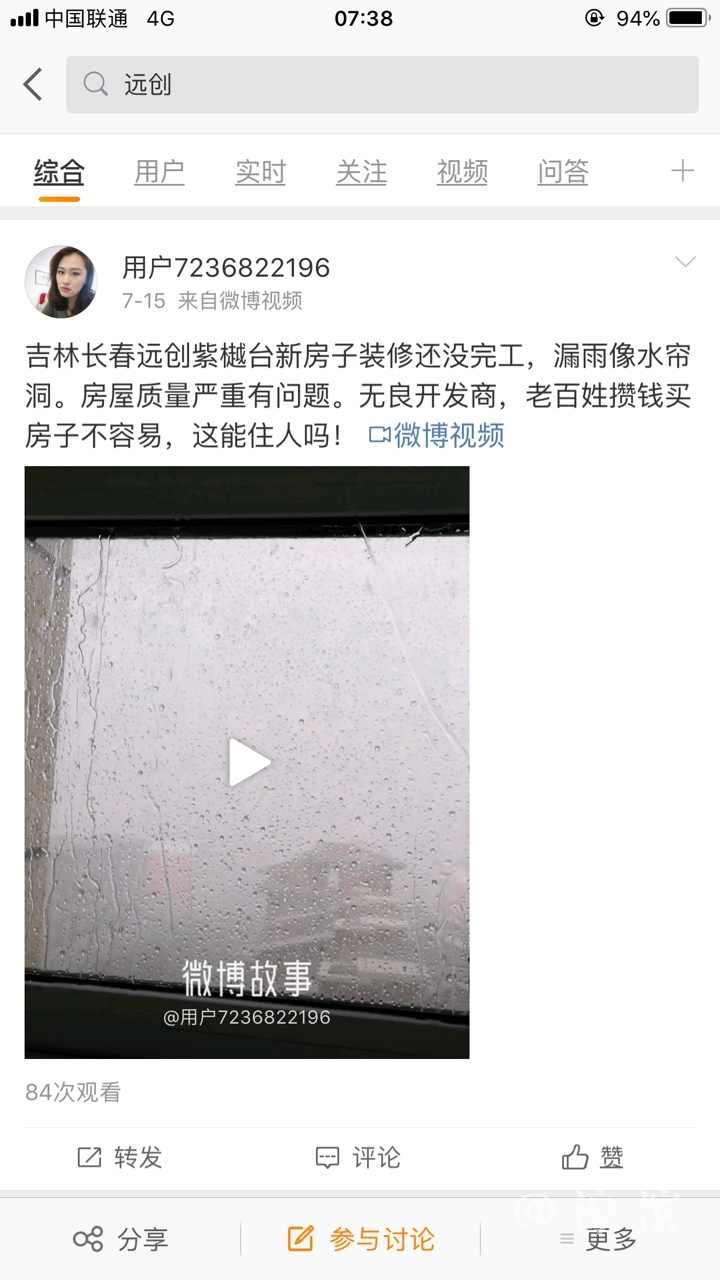The width and height of the screenshot is (720, 1280).
Task: Add a tab with the plus icon
Action: pos(682,171)
